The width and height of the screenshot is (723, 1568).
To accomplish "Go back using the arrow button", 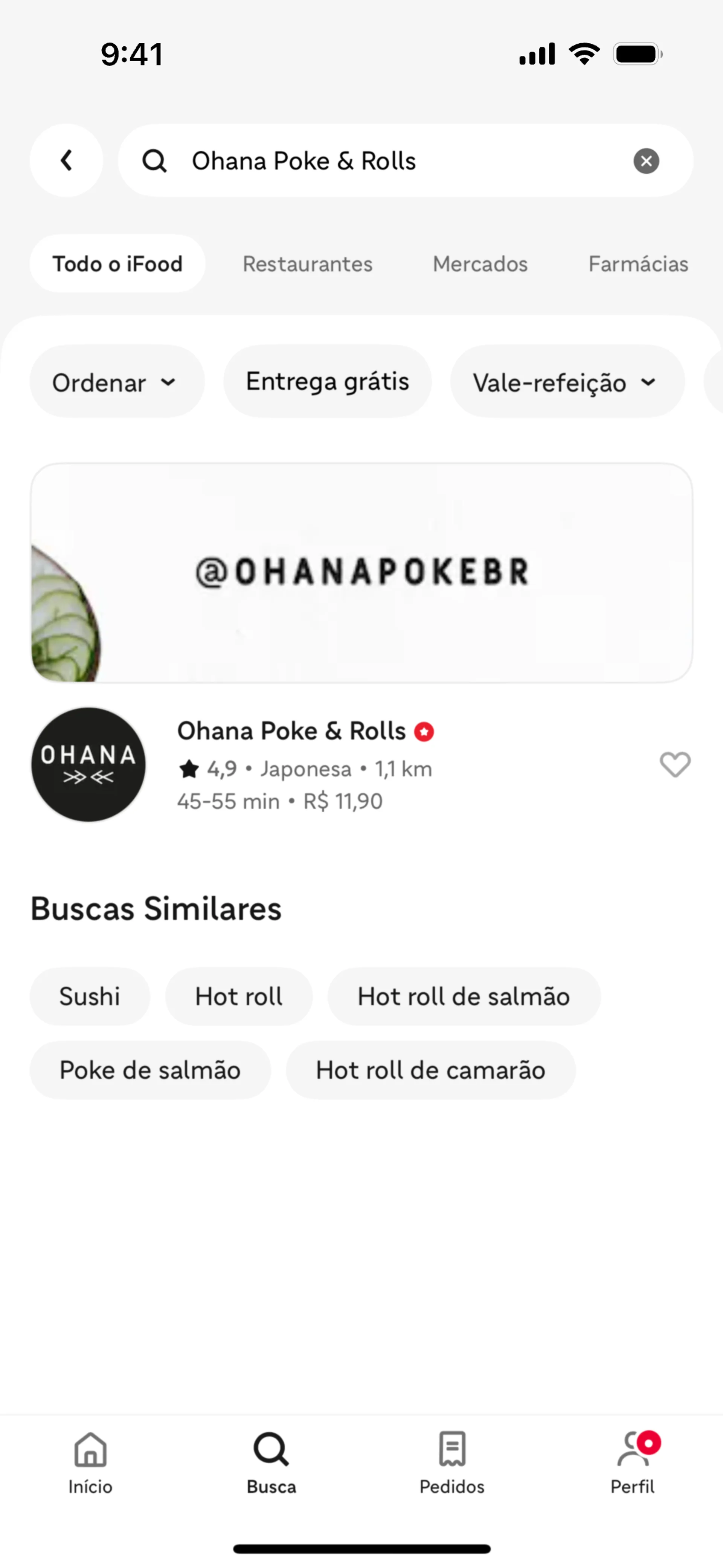I will (66, 161).
